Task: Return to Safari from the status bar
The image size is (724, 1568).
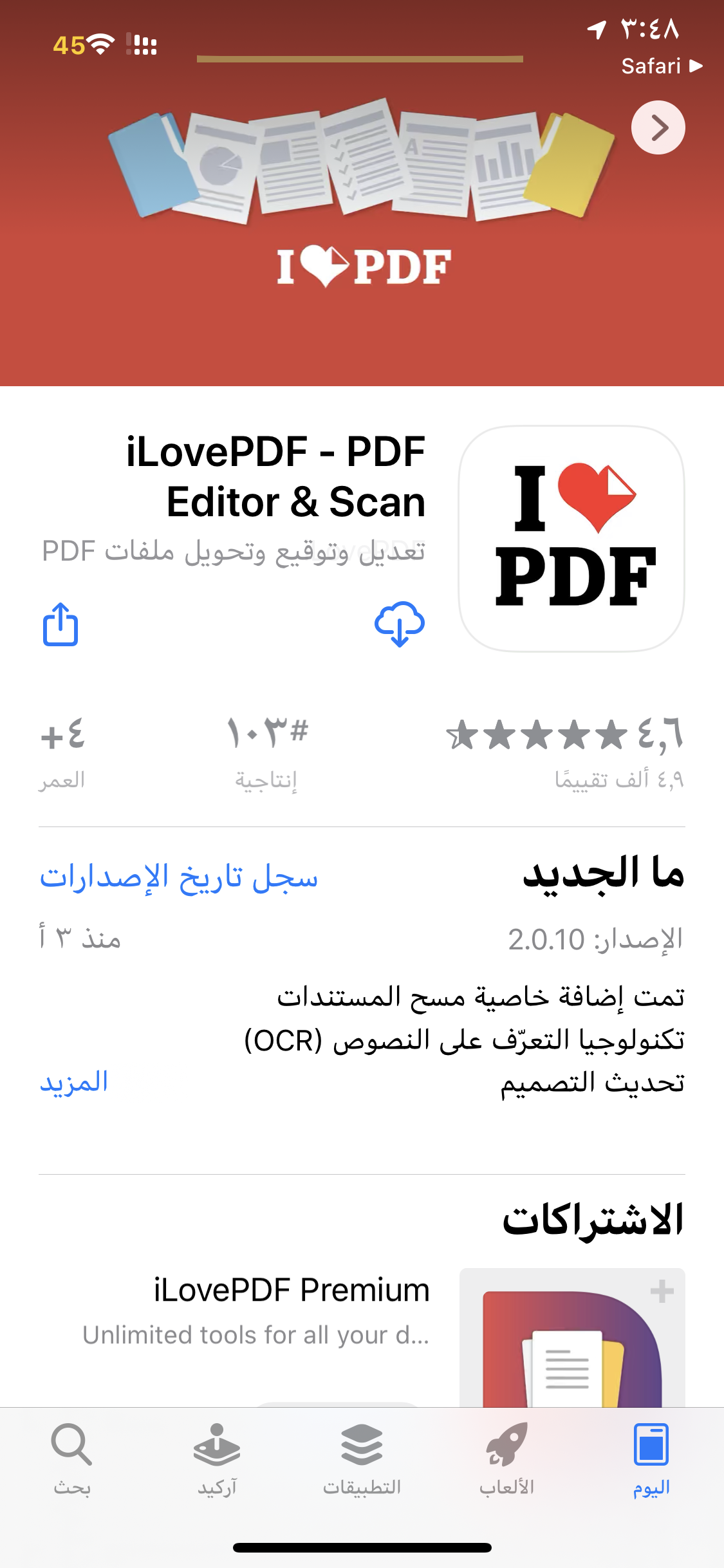Action: pyautogui.click(x=662, y=66)
